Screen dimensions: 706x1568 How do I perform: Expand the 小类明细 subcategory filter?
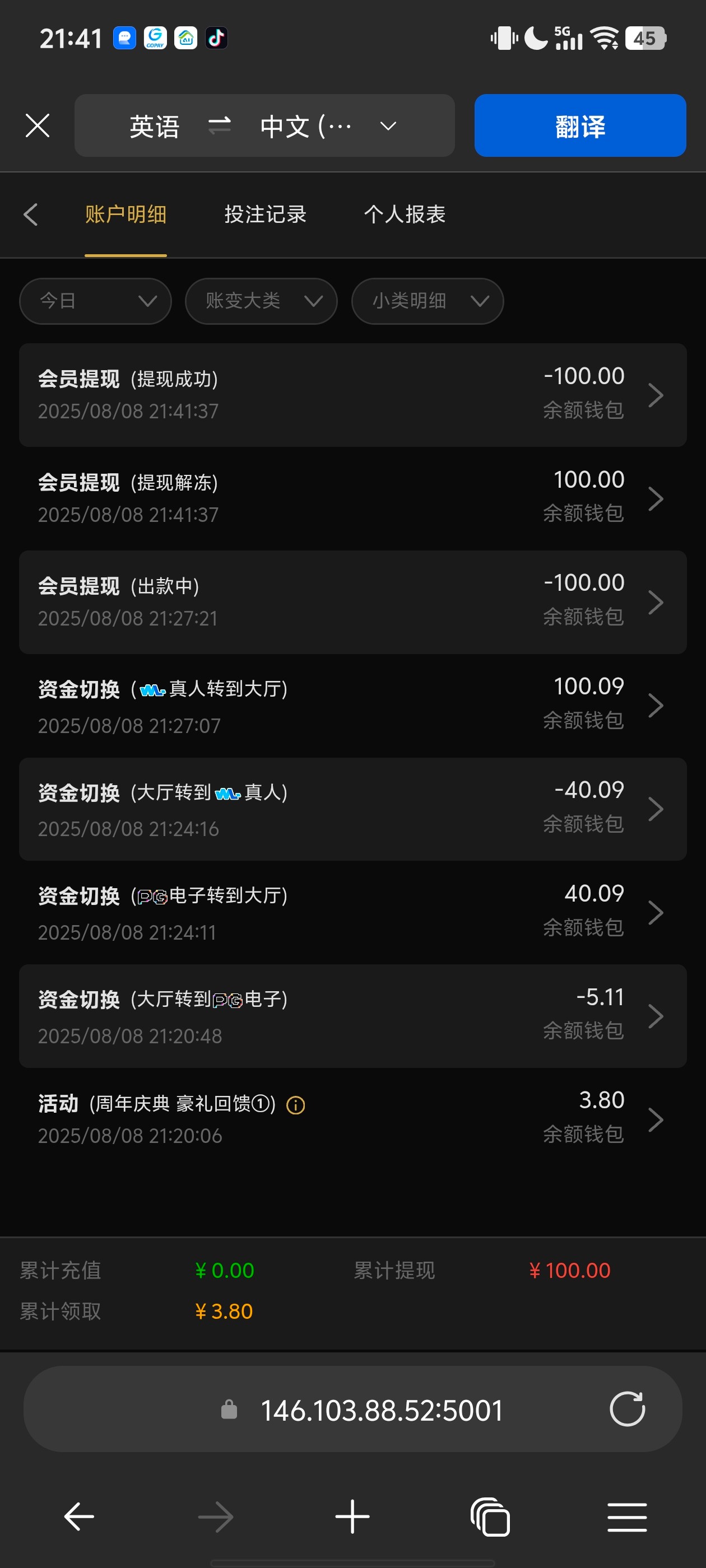(427, 301)
